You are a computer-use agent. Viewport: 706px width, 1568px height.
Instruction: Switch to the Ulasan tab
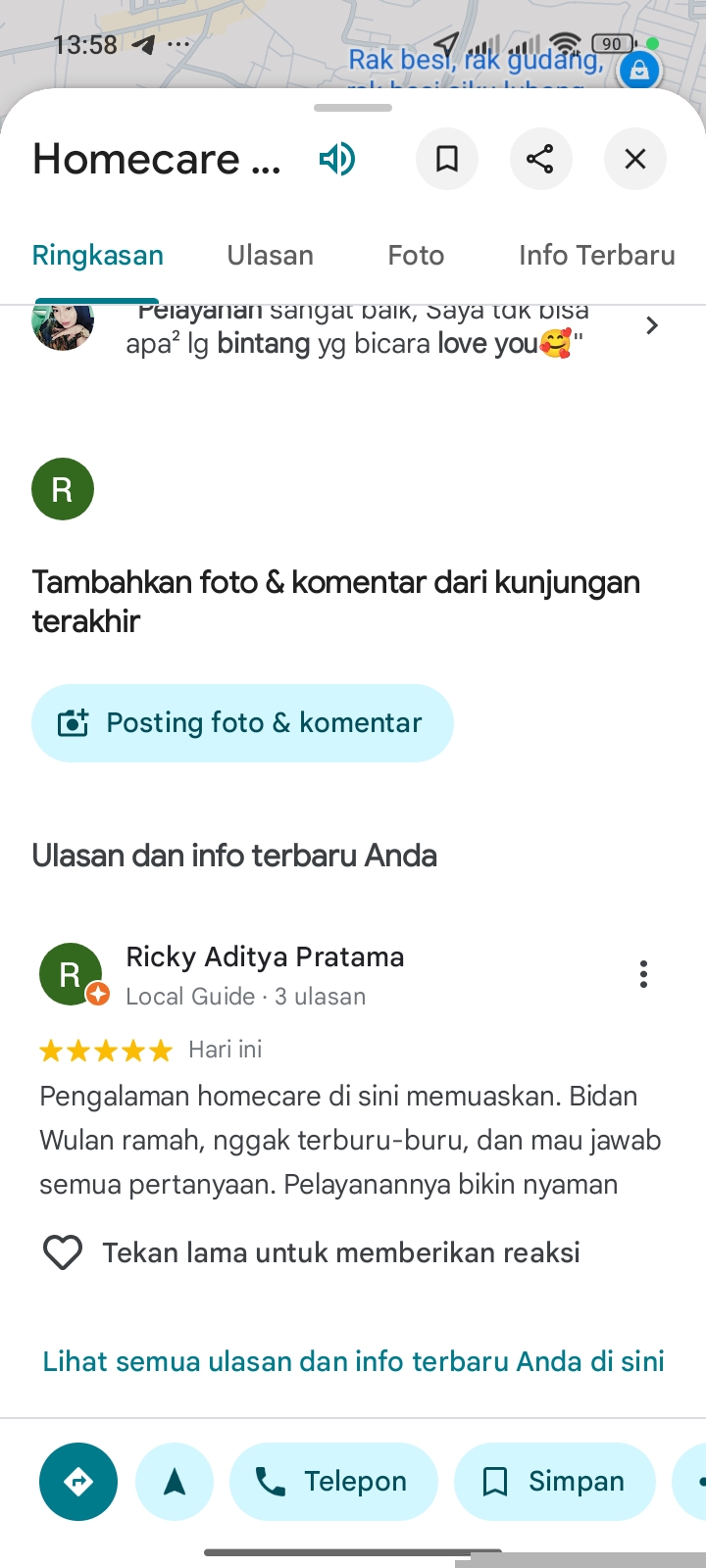(271, 256)
